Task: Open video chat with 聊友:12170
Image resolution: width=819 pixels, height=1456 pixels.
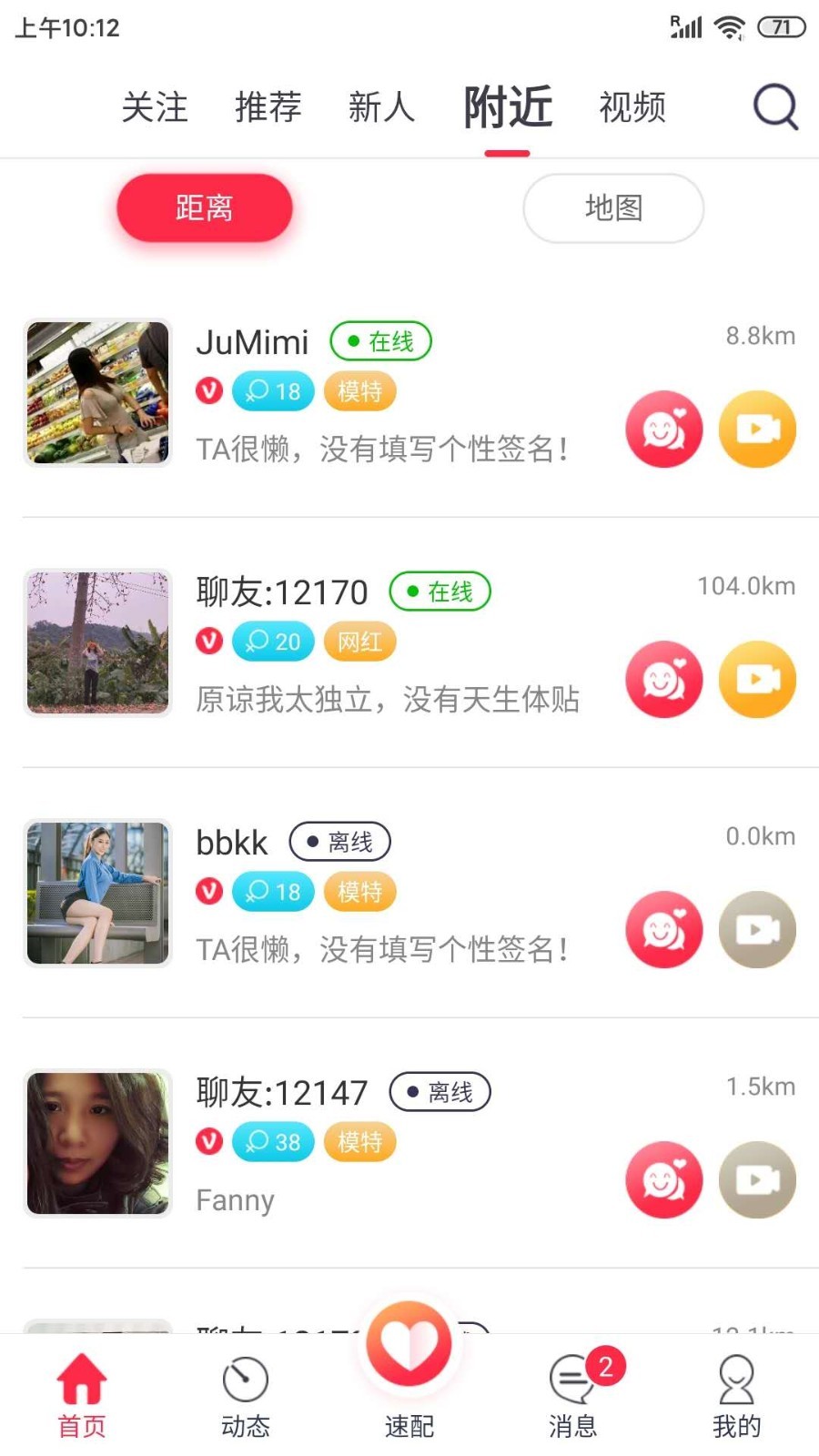Action: (757, 679)
